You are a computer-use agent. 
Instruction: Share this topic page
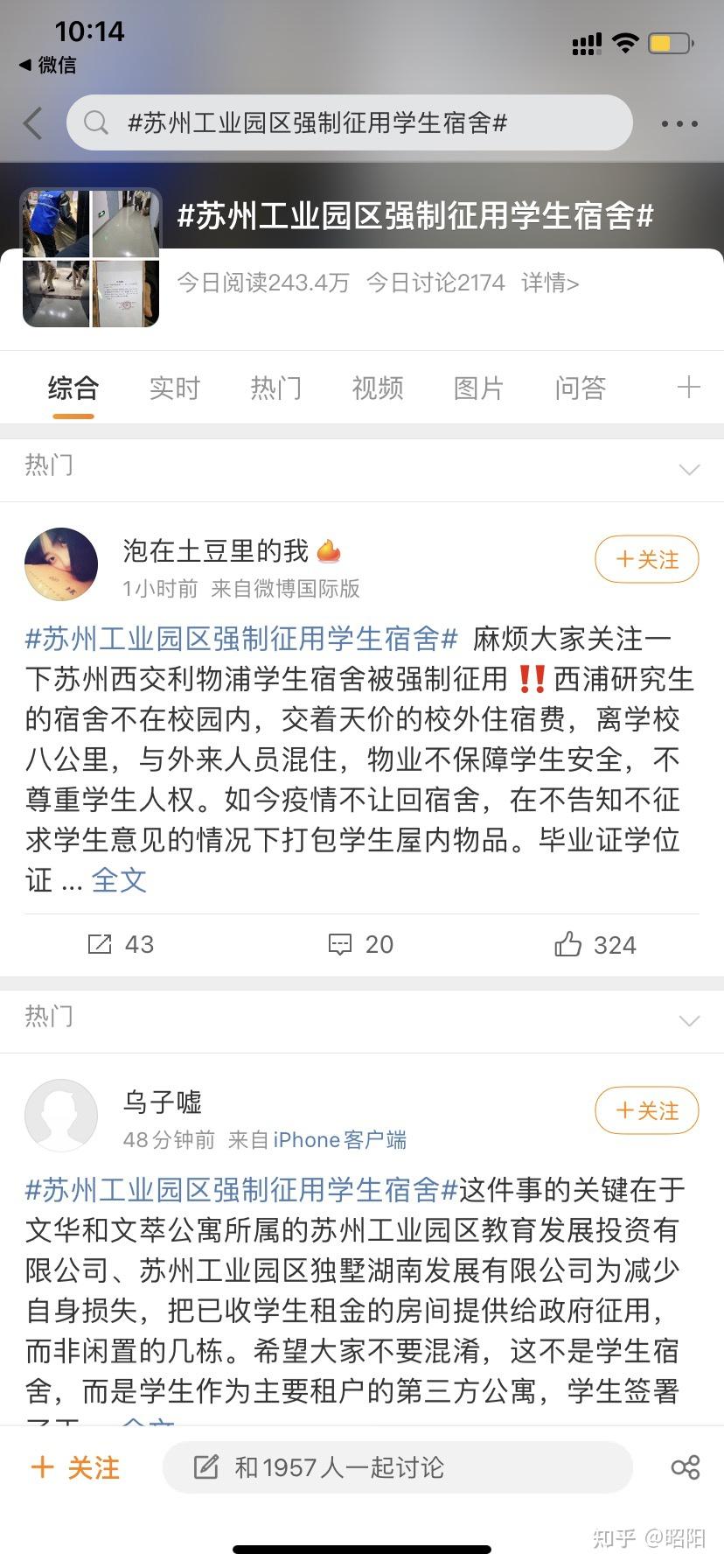point(686,1467)
